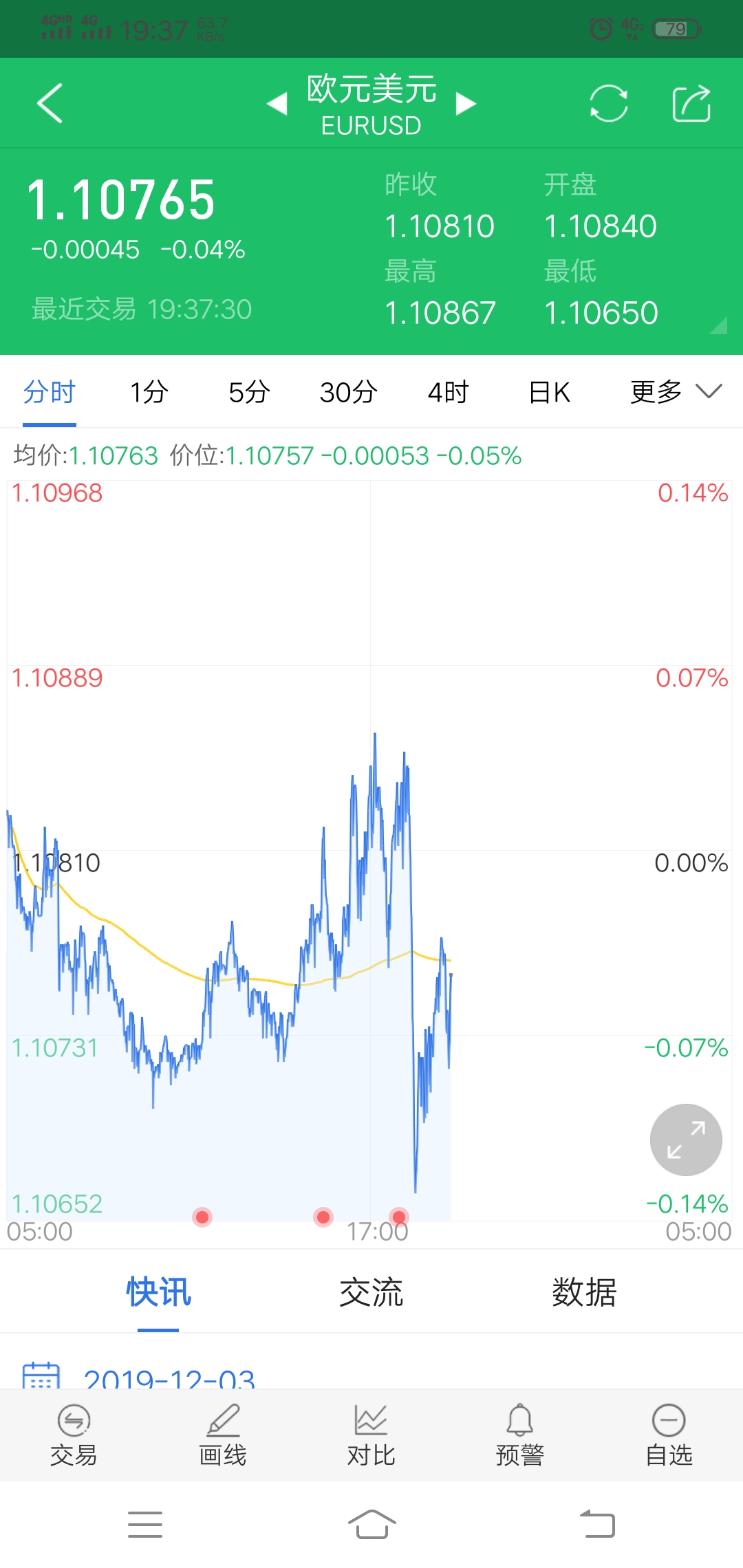Viewport: 743px width, 1568px height.
Task: Expand the 更多 chart period dropdown
Action: click(x=676, y=392)
